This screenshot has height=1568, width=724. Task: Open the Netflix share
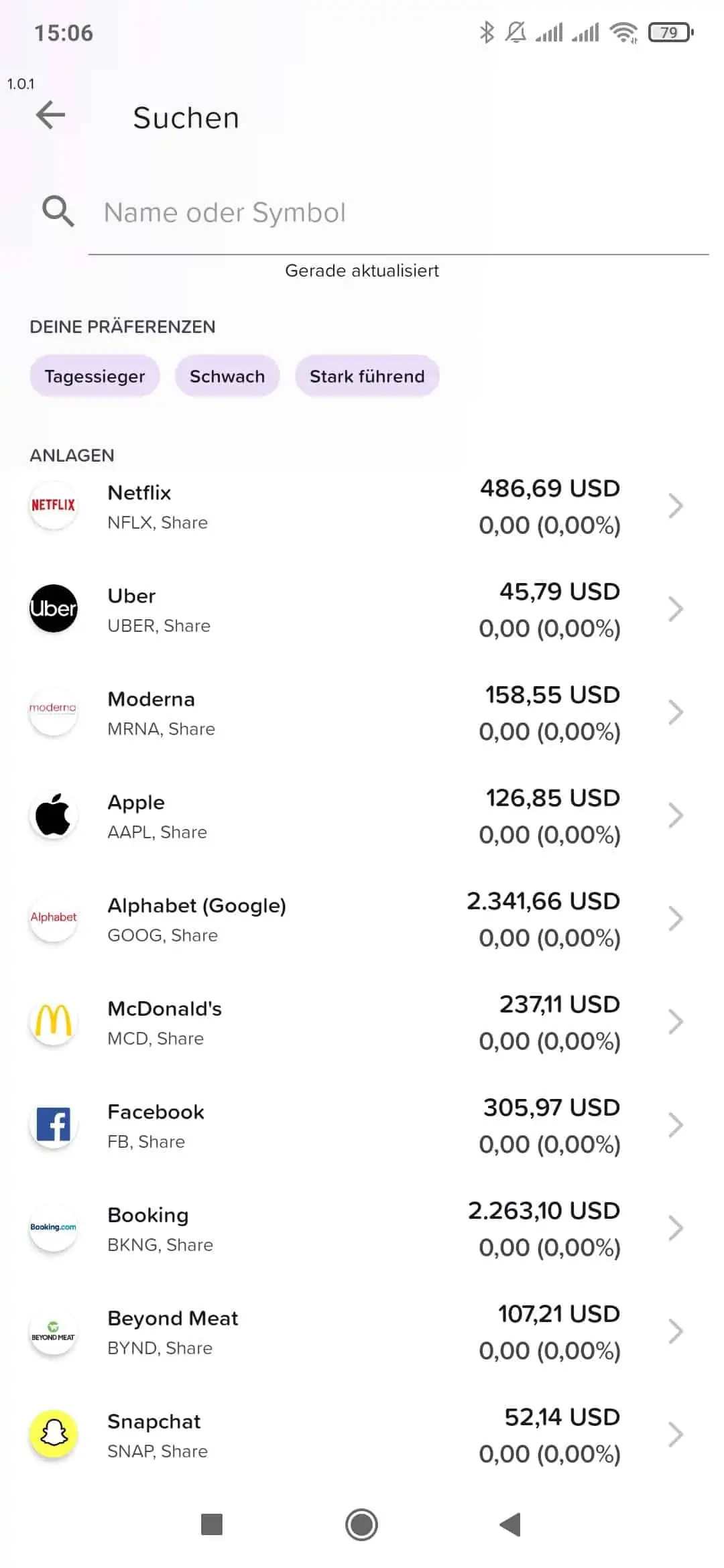tap(362, 507)
